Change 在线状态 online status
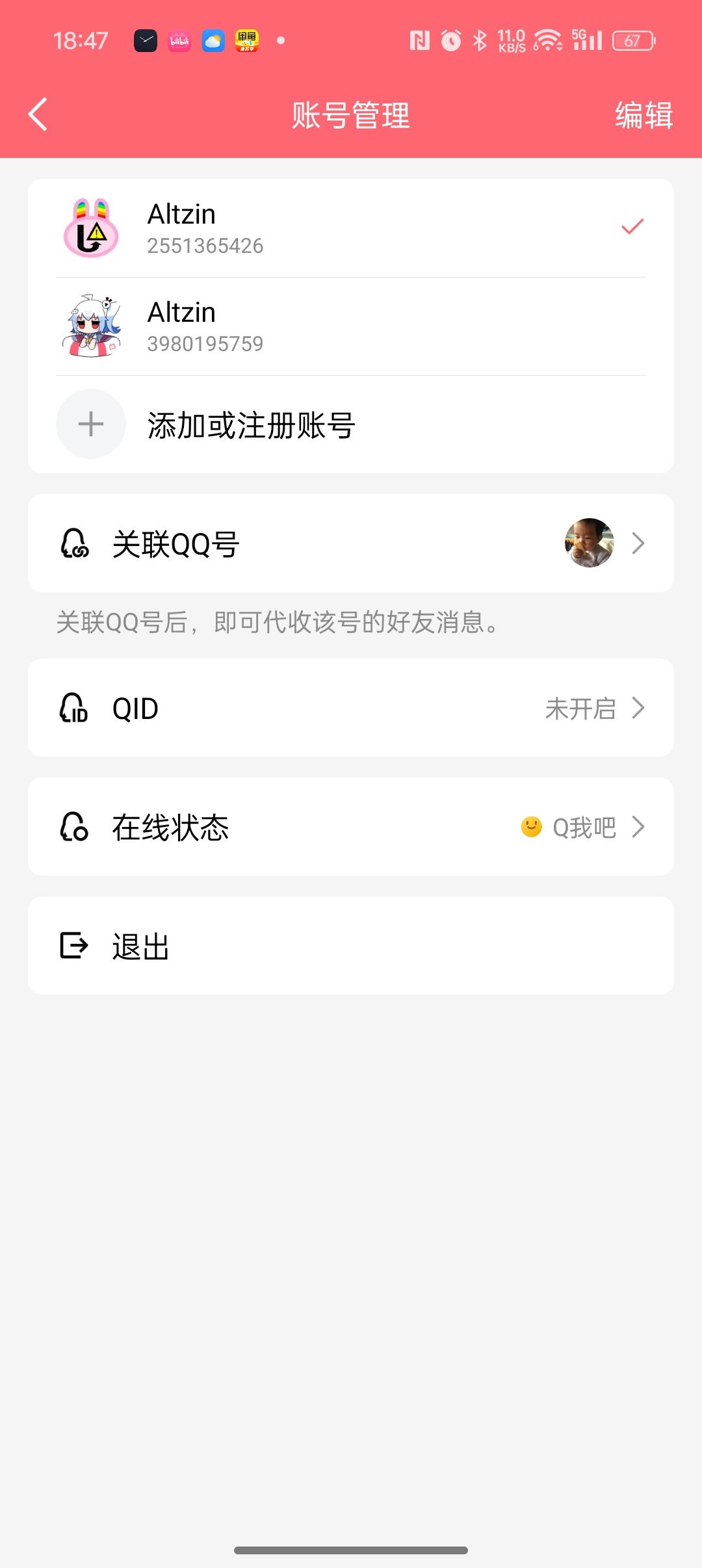Image resolution: width=702 pixels, height=1568 pixels. pyautogui.click(x=351, y=827)
